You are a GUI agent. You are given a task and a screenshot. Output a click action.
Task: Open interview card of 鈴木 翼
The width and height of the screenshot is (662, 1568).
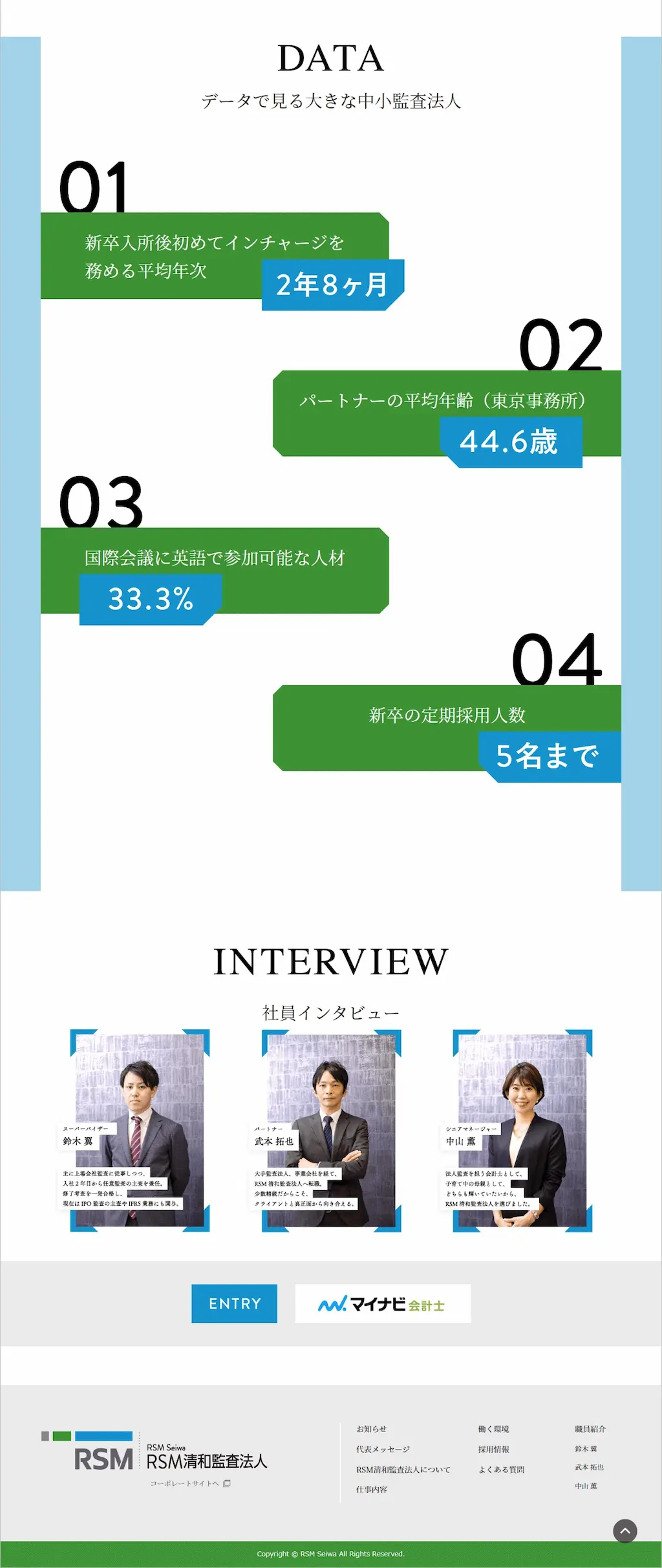pyautogui.click(x=140, y=1130)
